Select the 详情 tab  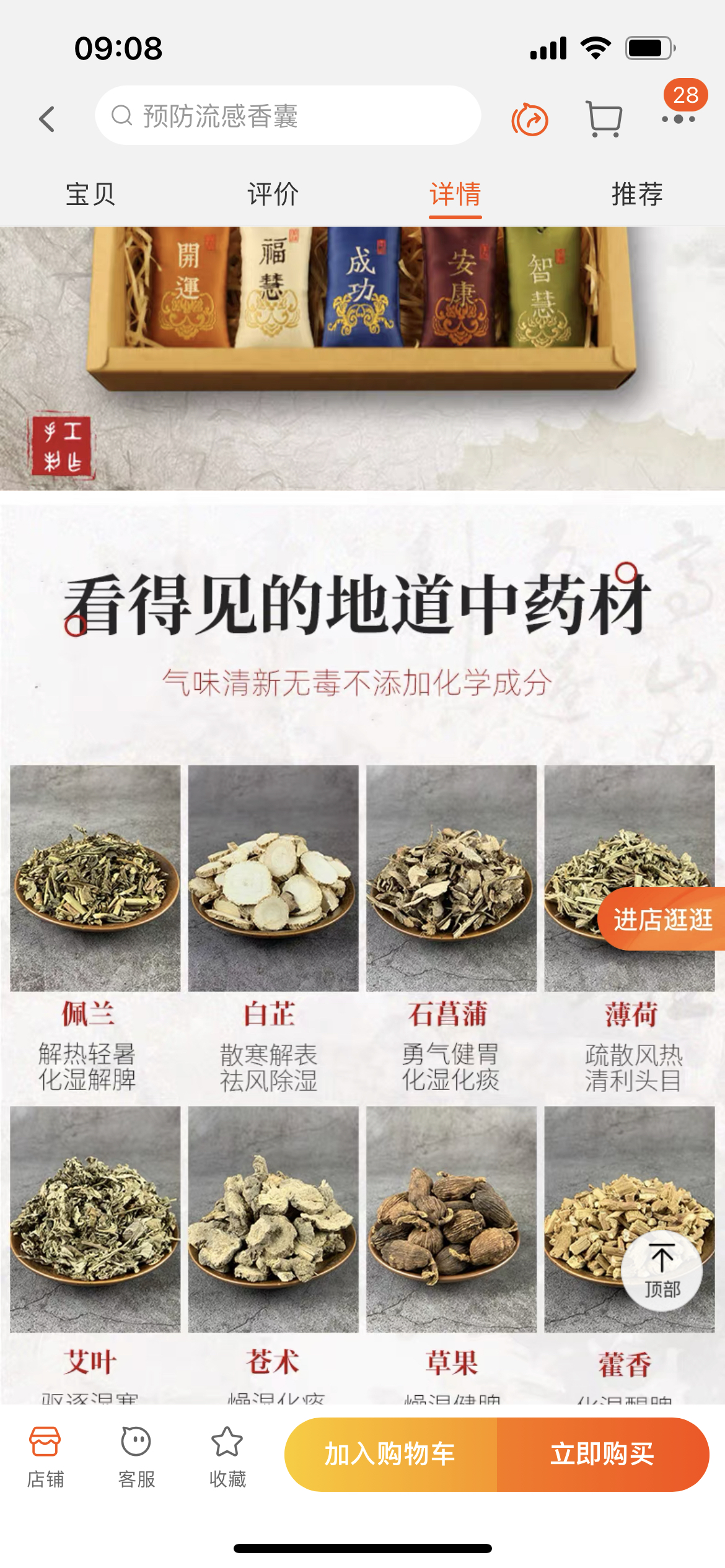(x=455, y=194)
